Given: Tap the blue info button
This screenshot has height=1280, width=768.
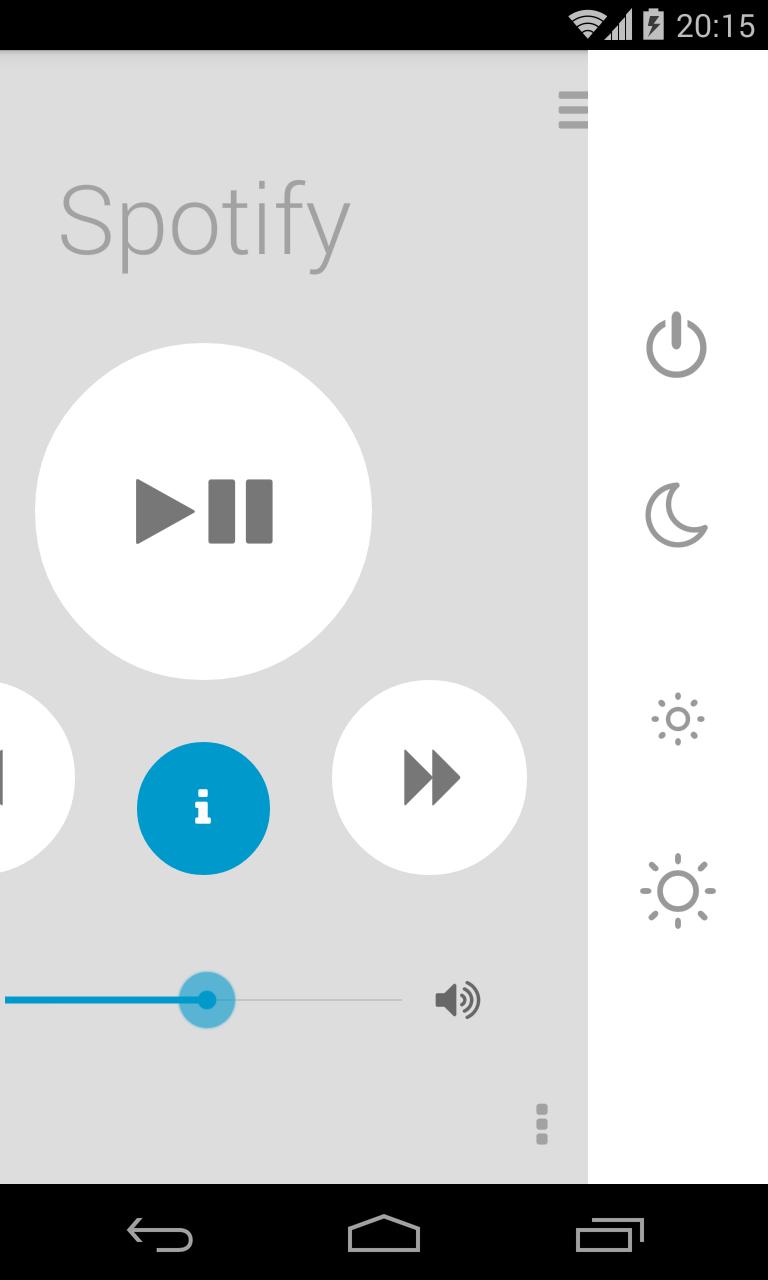Looking at the screenshot, I should pyautogui.click(x=203, y=808).
